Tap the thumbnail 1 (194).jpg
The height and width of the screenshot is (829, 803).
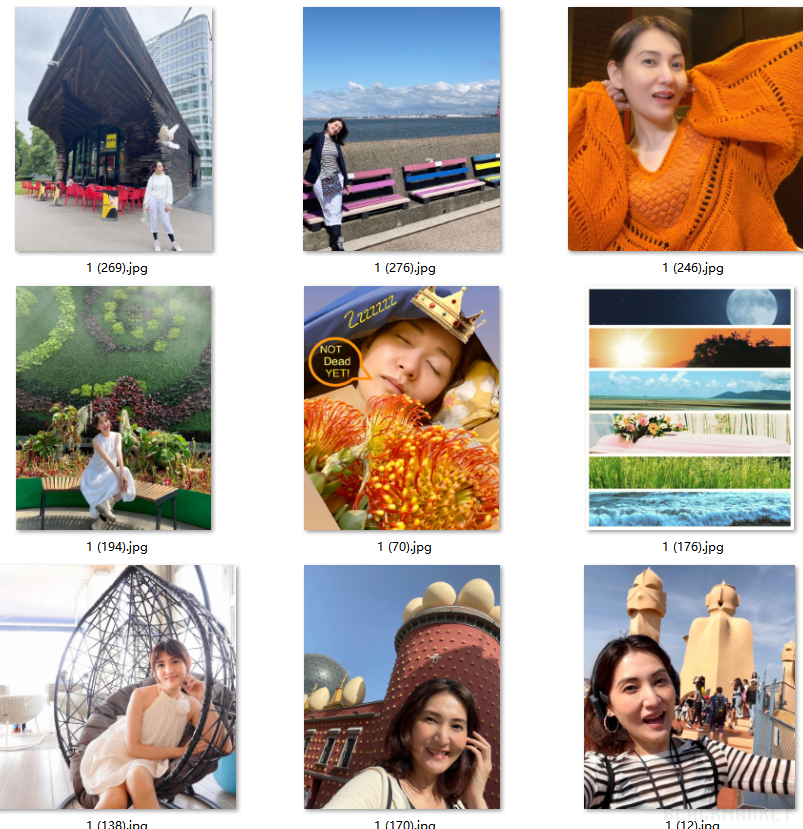[114, 408]
